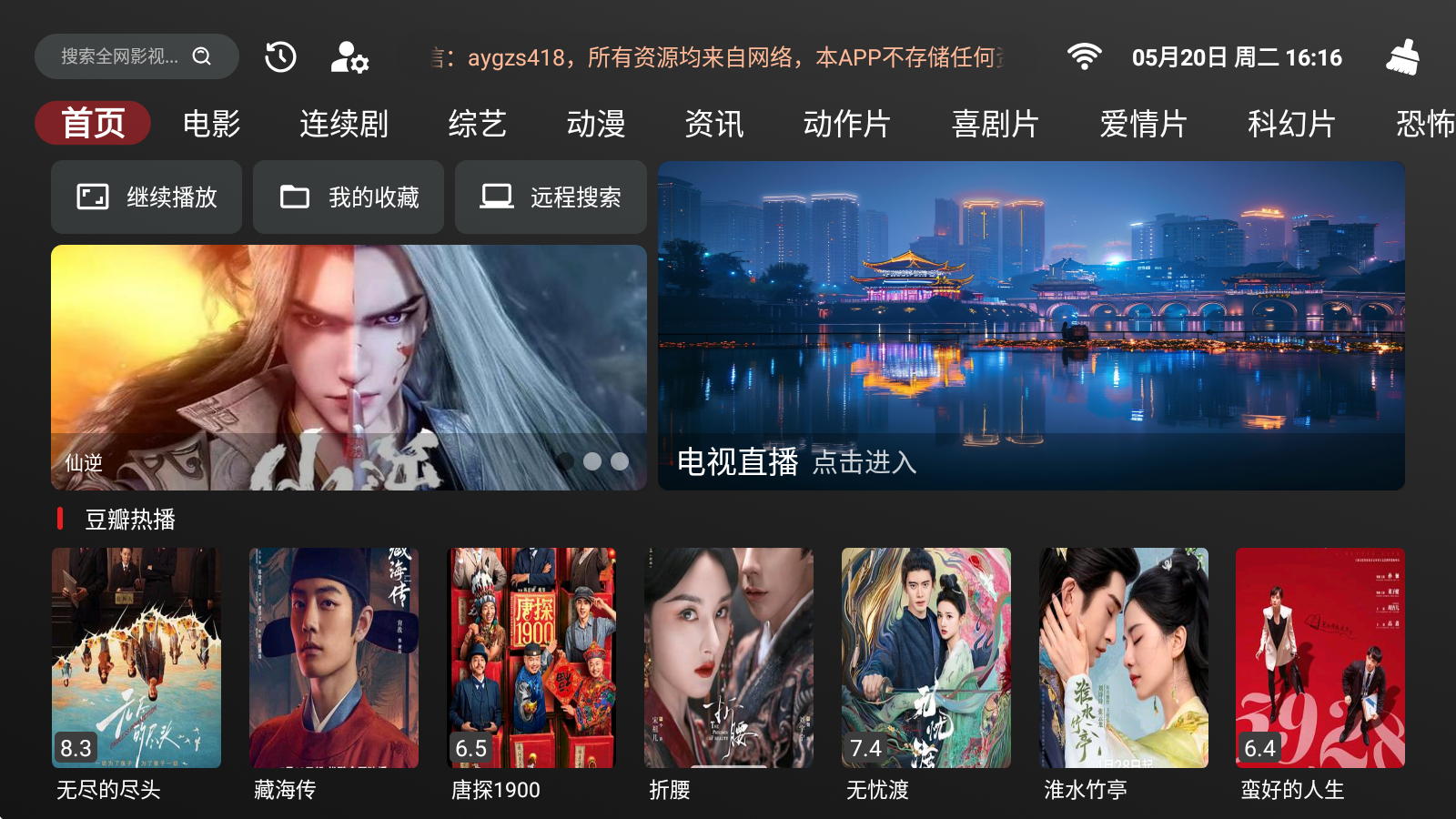
Task: Open the search box for all videos
Action: pos(136,56)
